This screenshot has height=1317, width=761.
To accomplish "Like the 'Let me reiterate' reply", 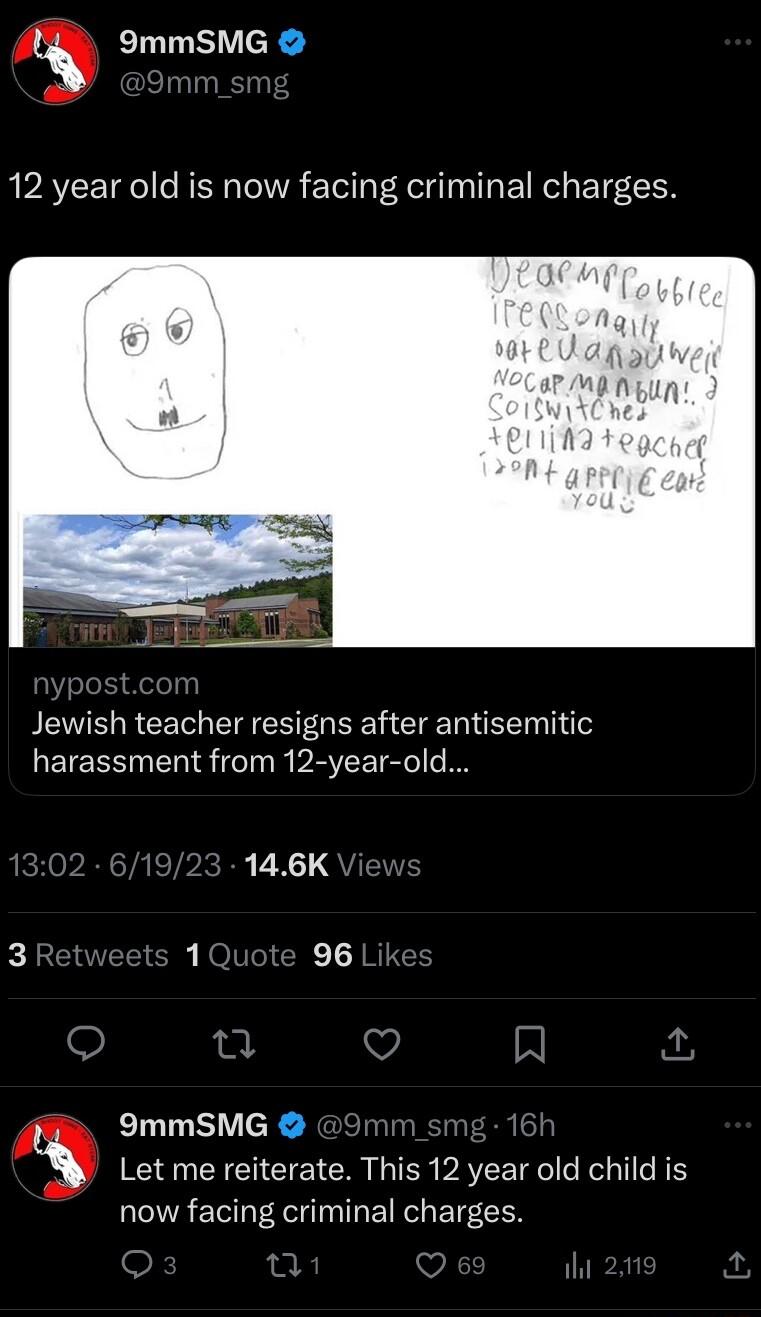I will 430,1266.
